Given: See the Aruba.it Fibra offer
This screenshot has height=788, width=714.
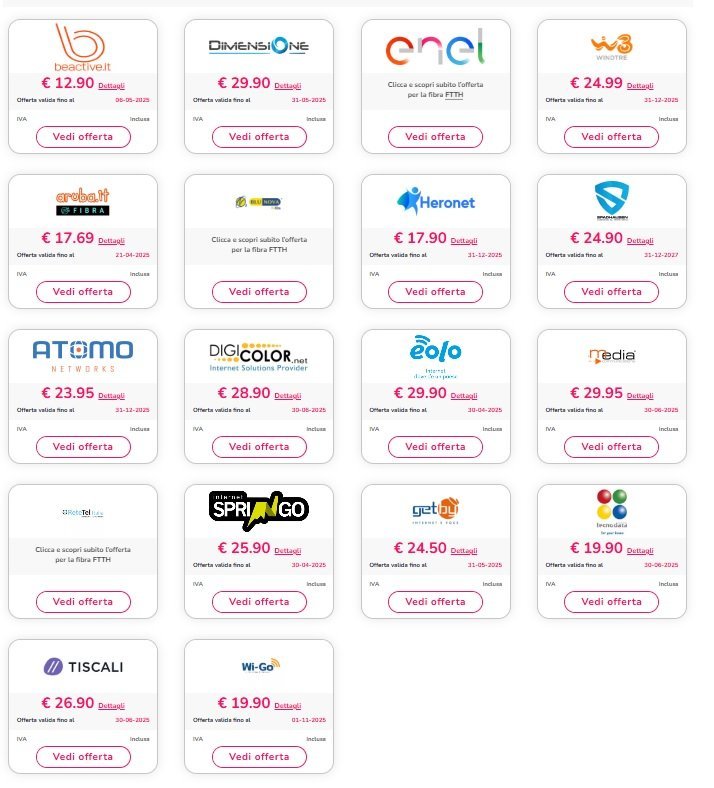Looking at the screenshot, I should tap(83, 292).
